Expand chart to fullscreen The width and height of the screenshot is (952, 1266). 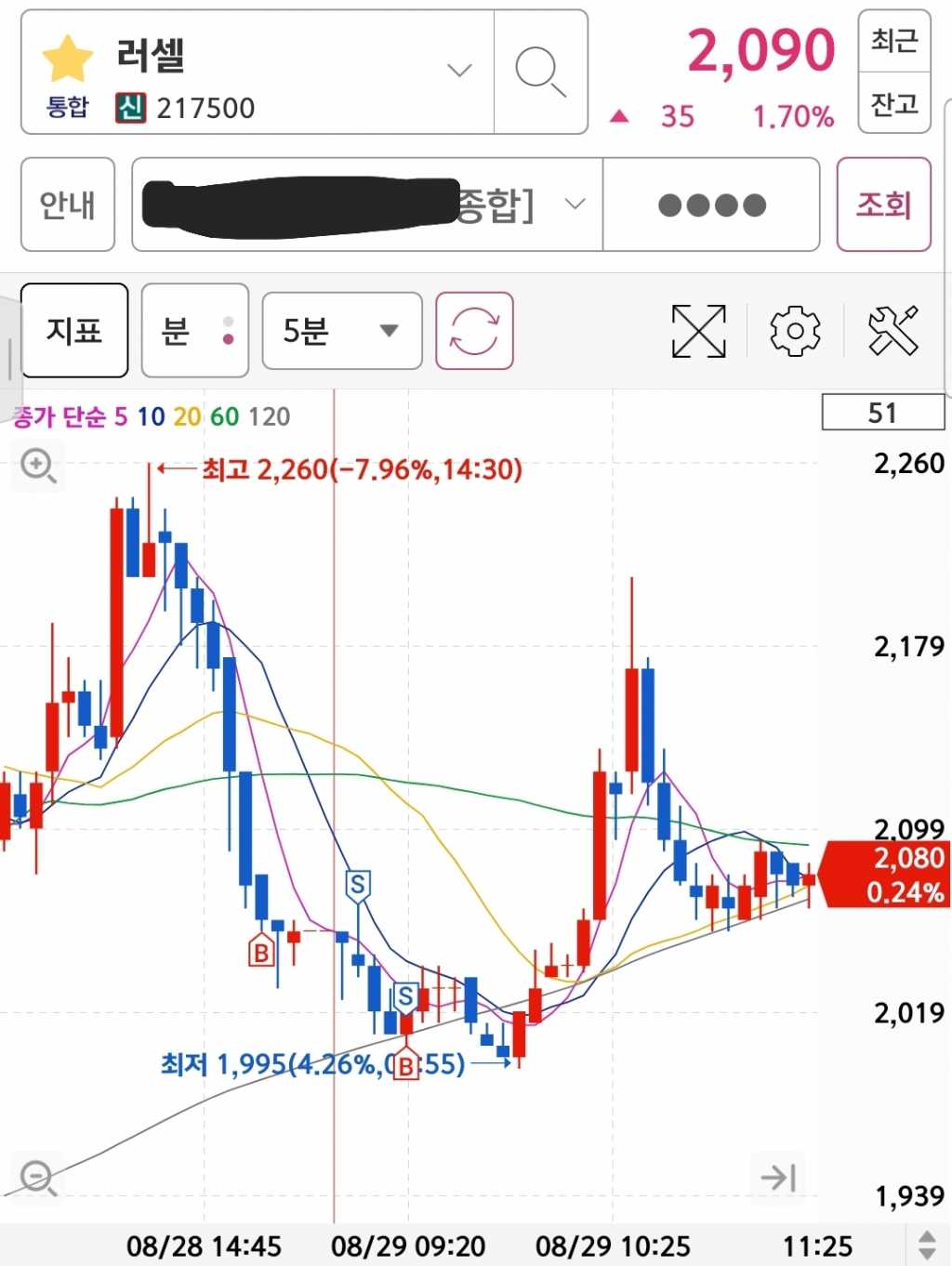click(x=698, y=331)
